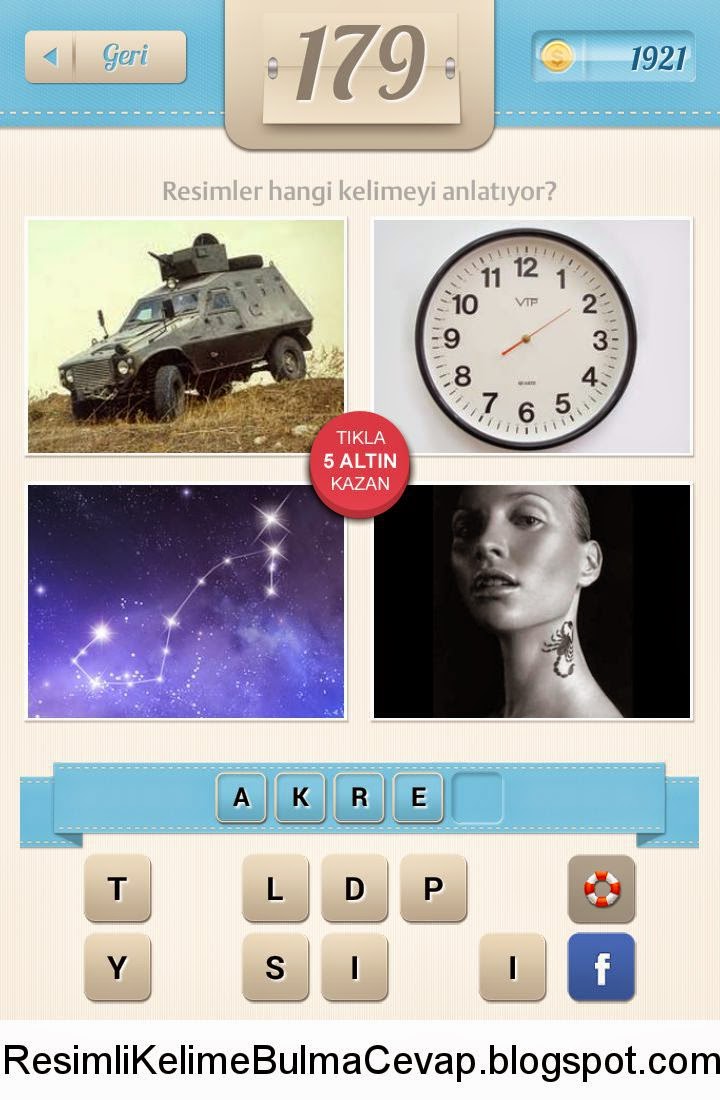
Task: Enlarge the armored vehicle picture
Action: 186,336
